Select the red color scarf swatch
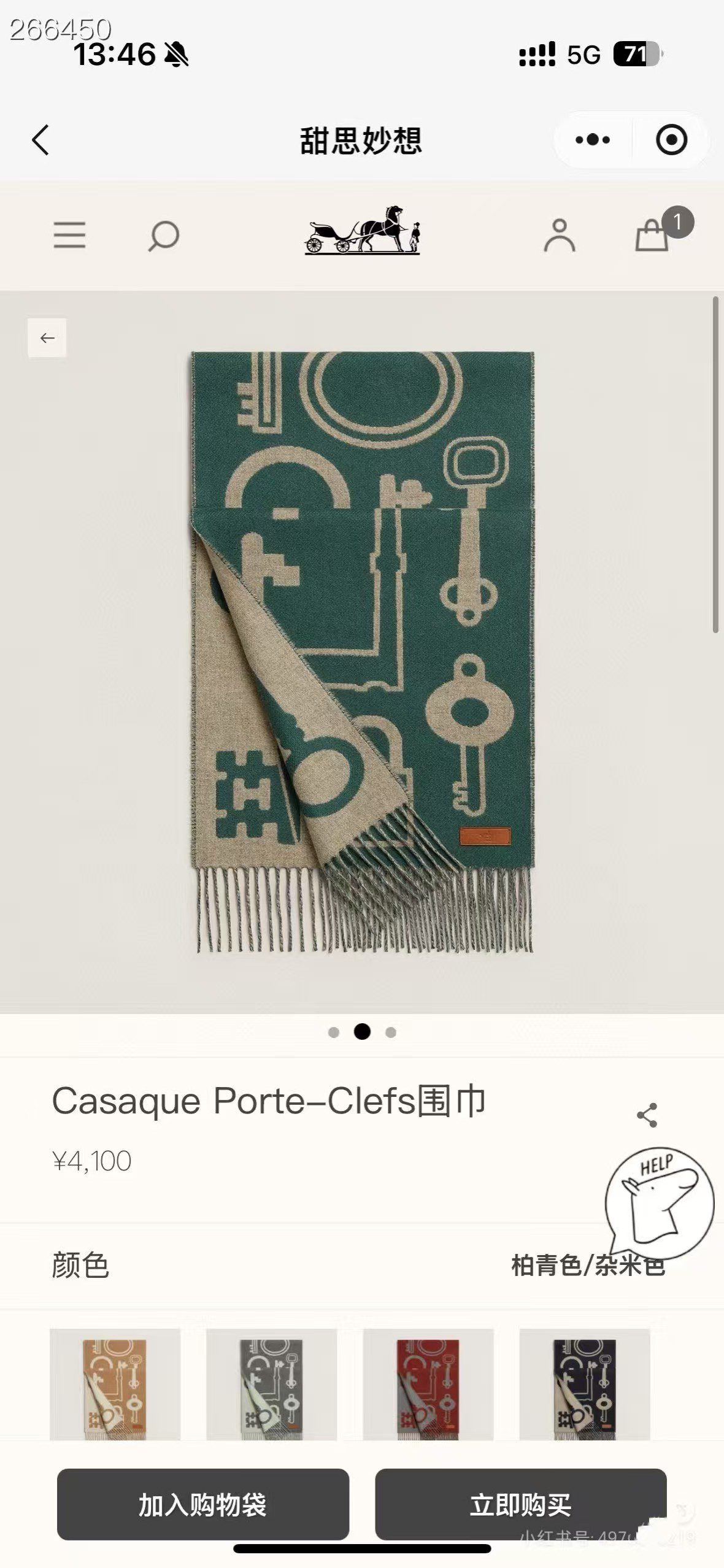The image size is (724, 1568). click(x=428, y=1383)
